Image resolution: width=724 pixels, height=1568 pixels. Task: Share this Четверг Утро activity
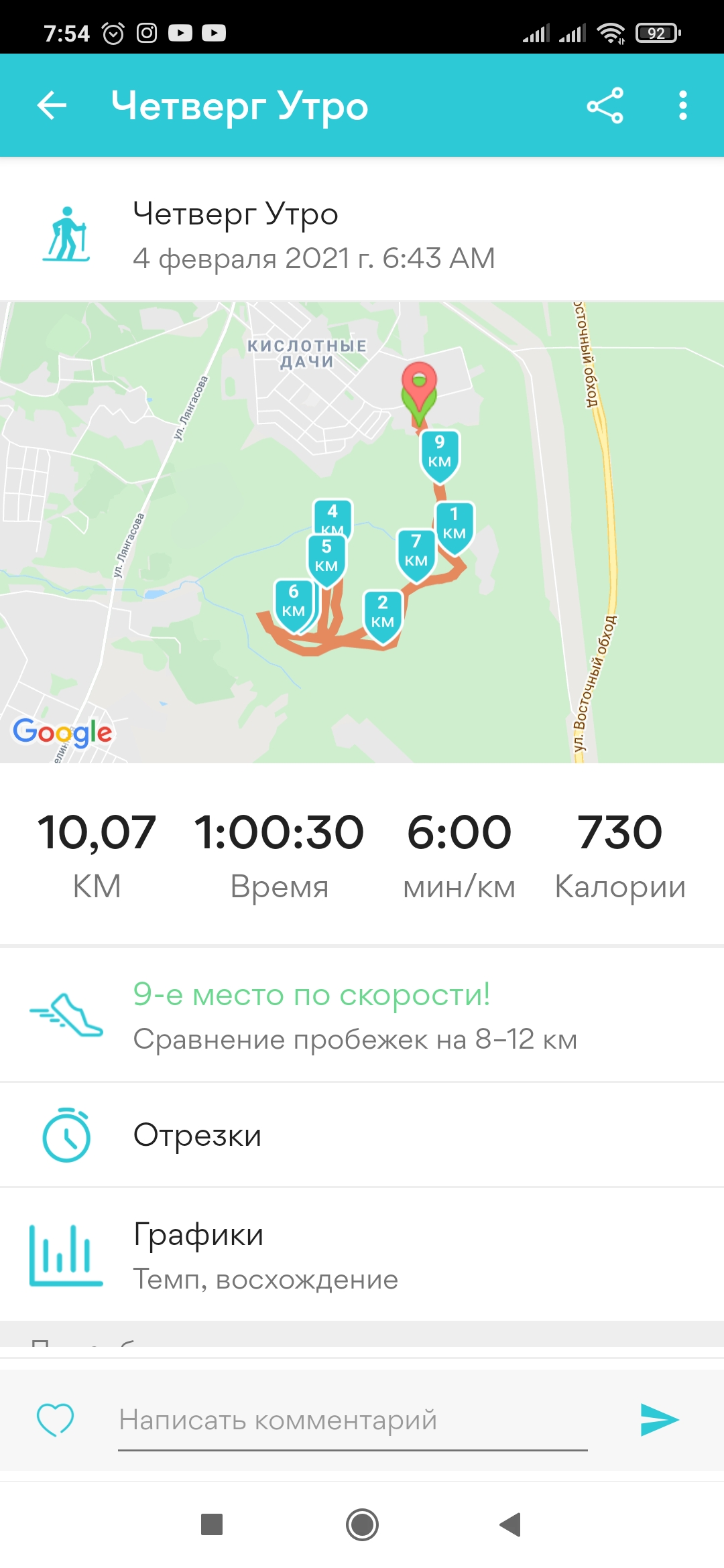(605, 105)
